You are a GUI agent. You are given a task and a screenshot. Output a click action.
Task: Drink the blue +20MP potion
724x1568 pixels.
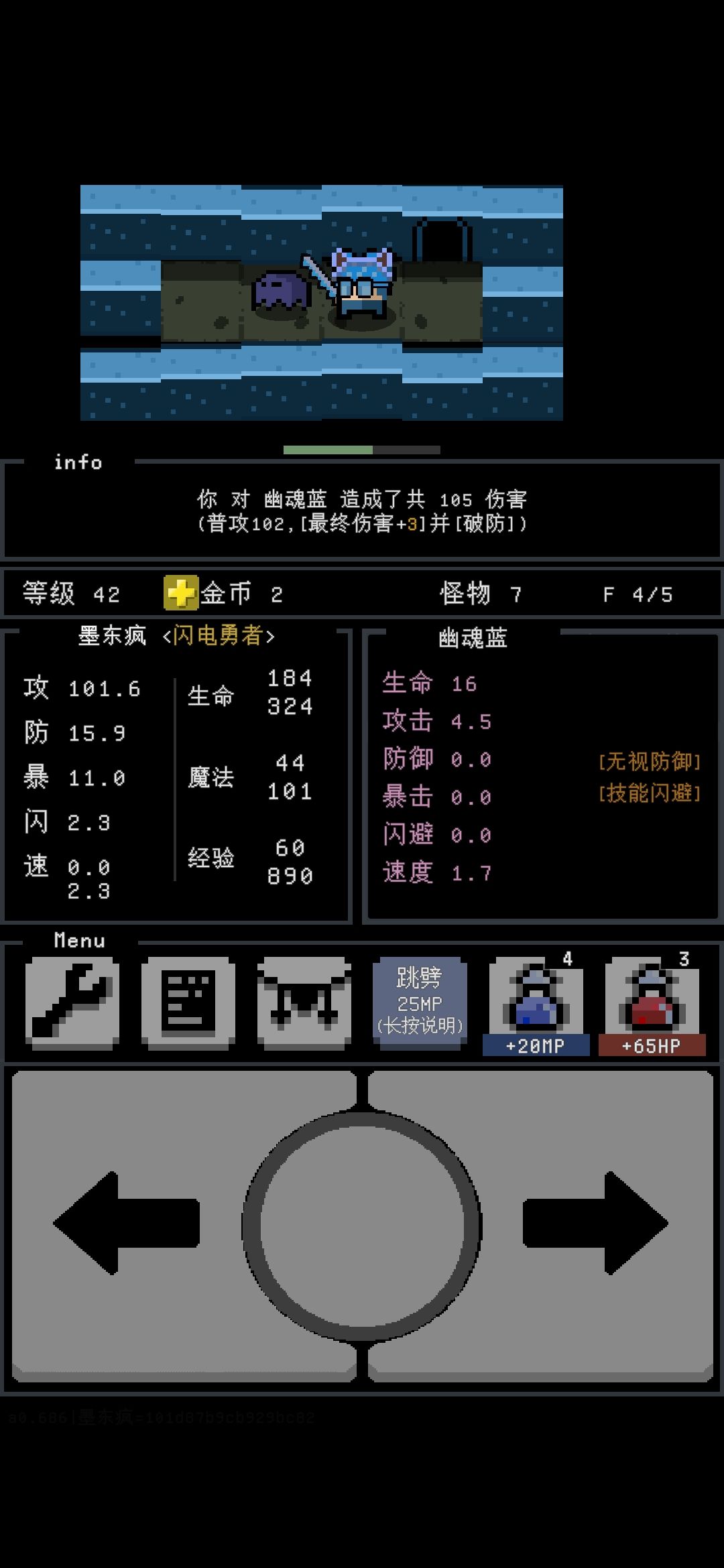coord(536,1005)
